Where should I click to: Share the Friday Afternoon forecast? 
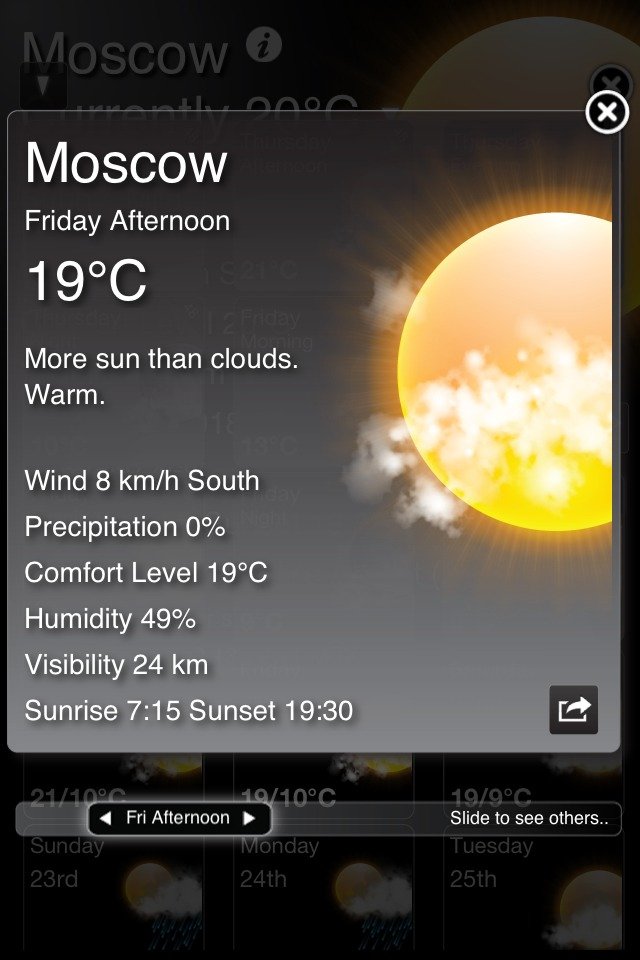(x=573, y=710)
